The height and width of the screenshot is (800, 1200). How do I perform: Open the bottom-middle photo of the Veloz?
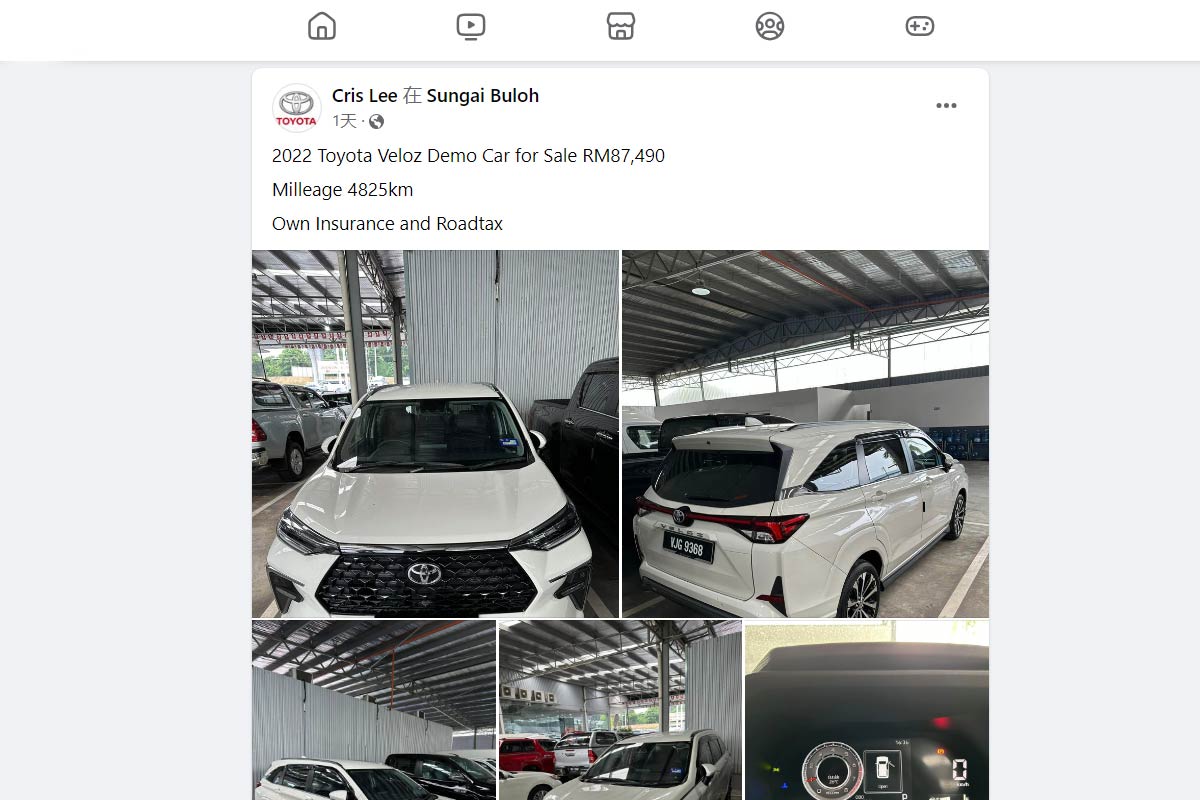tap(620, 710)
